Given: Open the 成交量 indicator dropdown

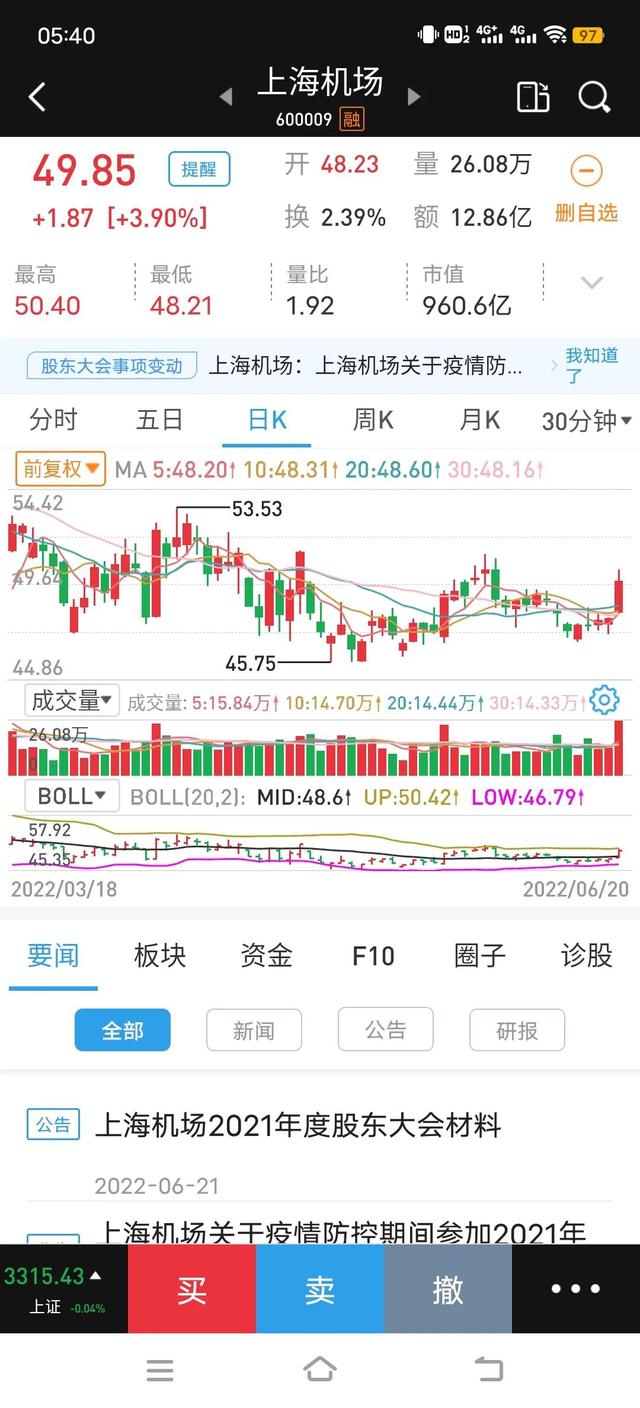Looking at the screenshot, I should (72, 700).
